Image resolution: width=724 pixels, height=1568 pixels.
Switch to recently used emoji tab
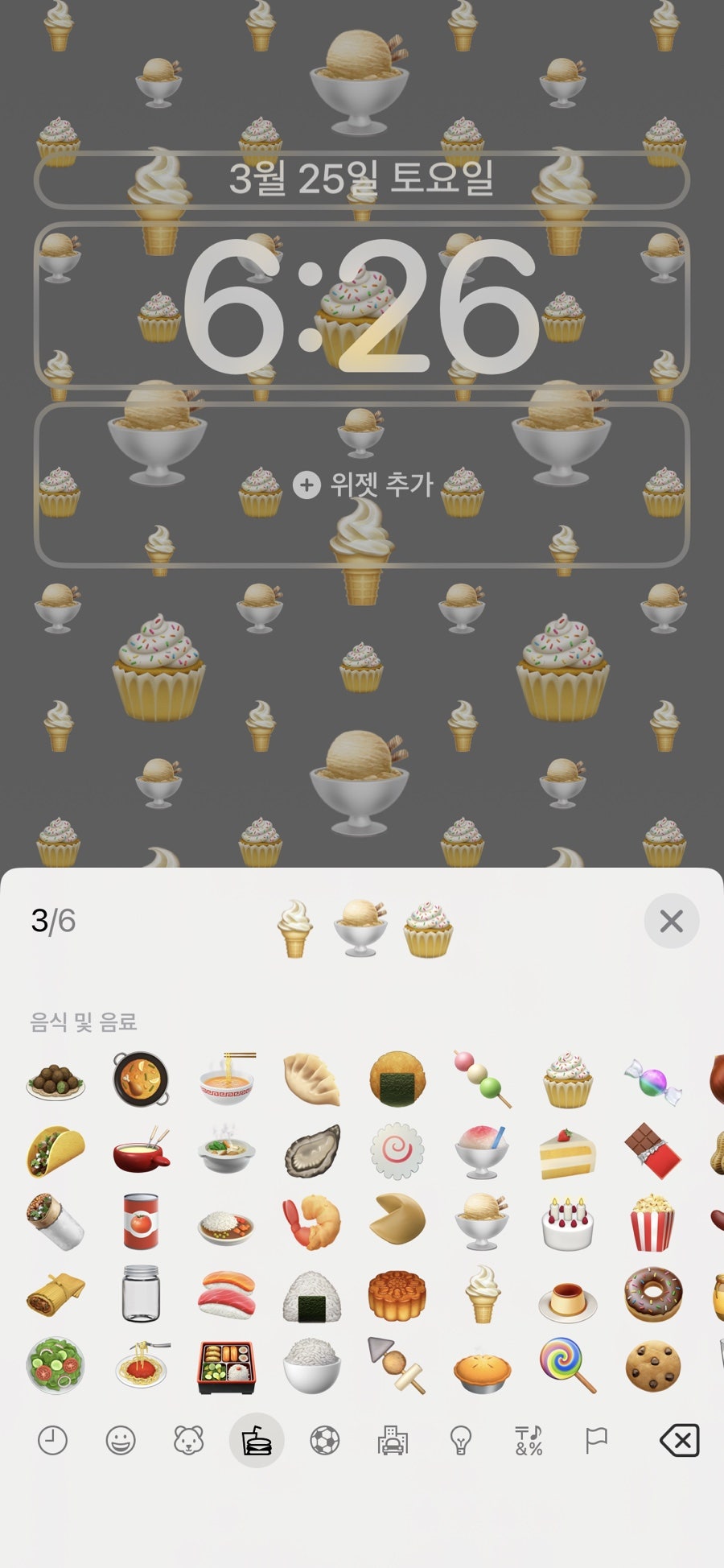[x=53, y=1440]
